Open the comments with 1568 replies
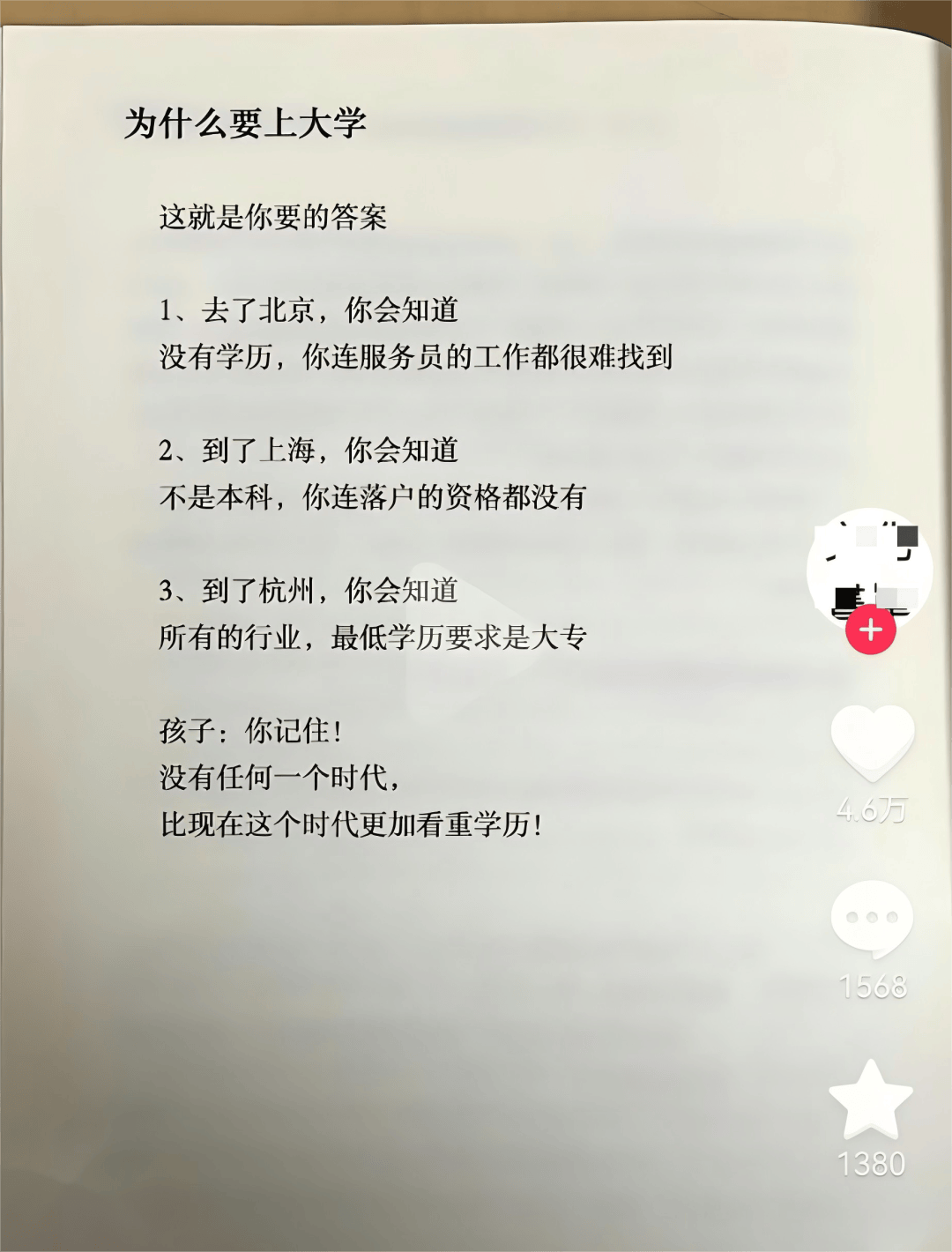This screenshot has width=952, height=1252. tap(872, 920)
